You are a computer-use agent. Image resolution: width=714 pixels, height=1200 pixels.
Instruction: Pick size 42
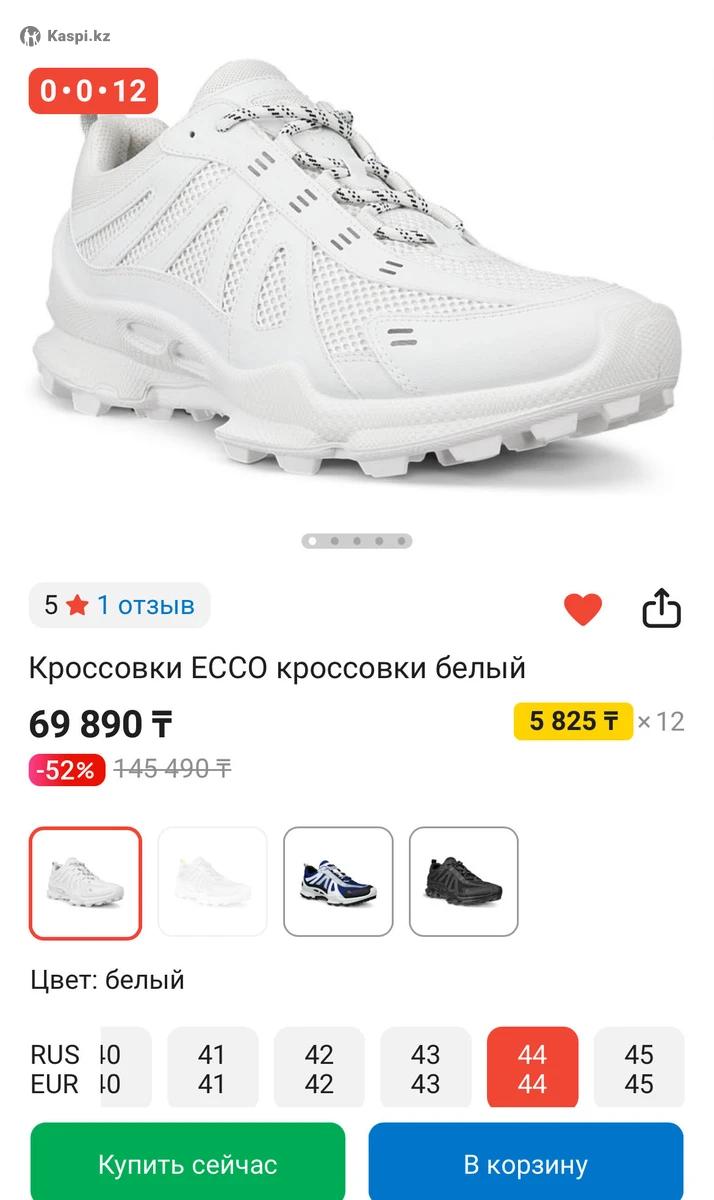point(319,1069)
